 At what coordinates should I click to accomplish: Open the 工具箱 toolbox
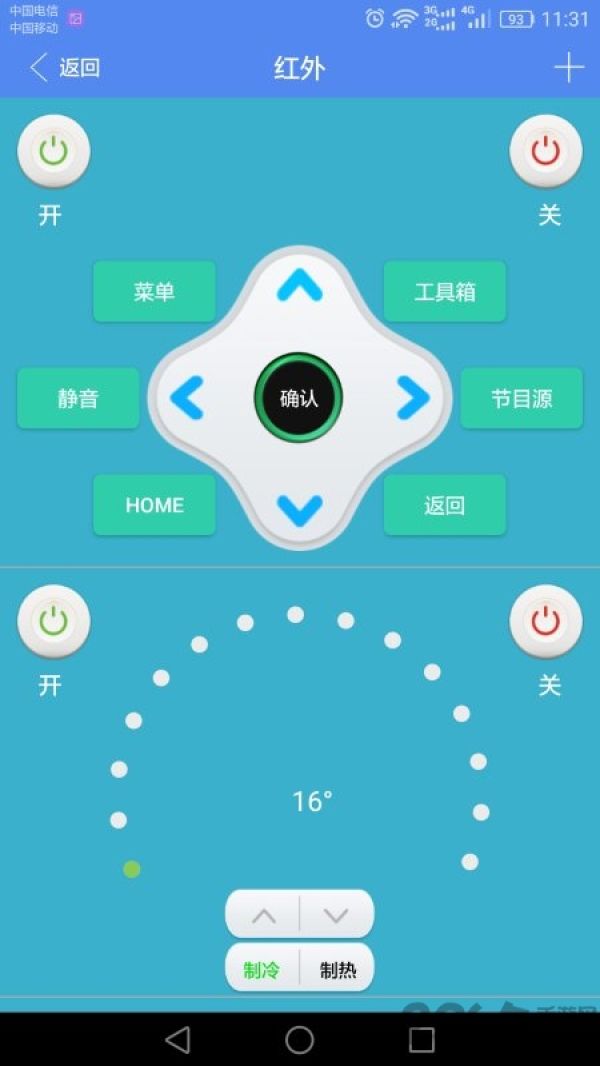tap(444, 292)
